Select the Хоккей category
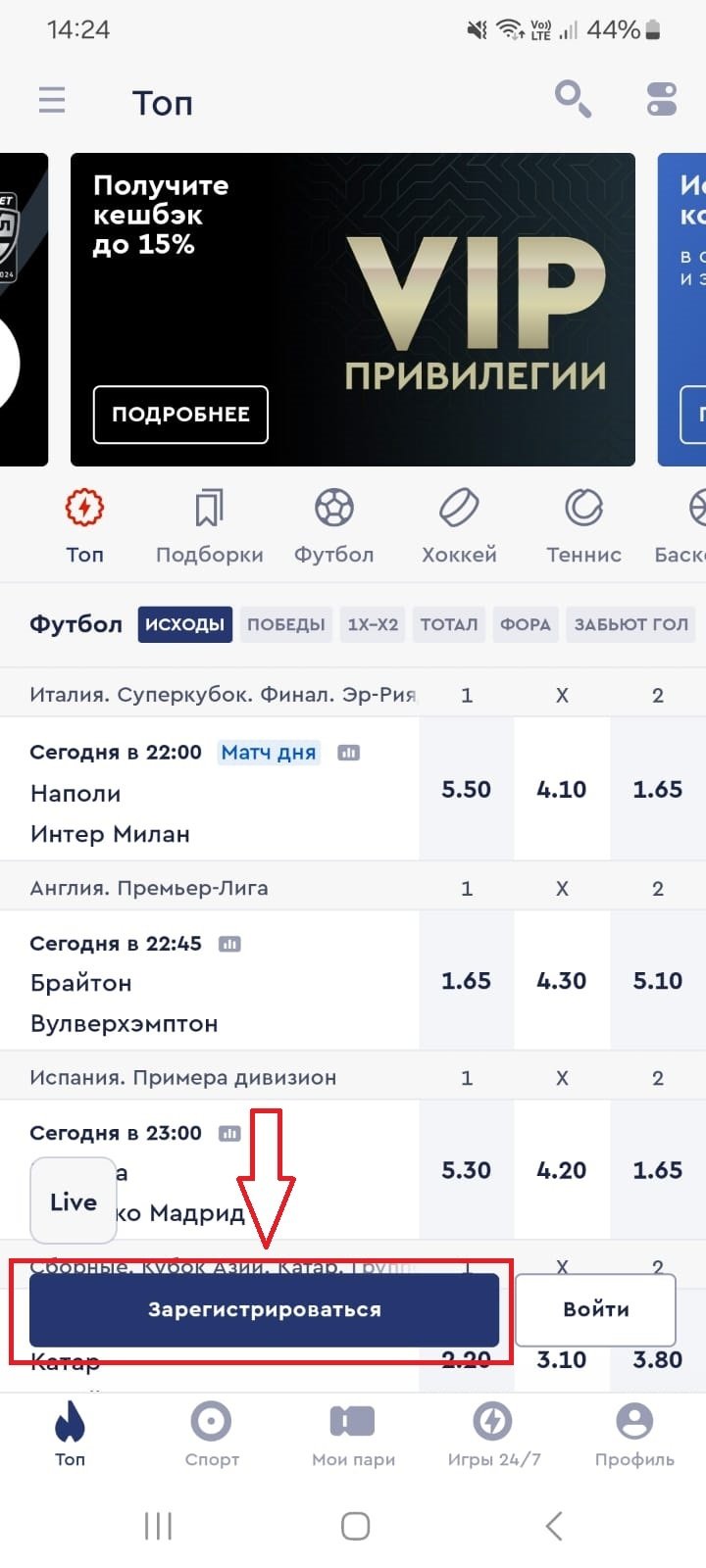 click(459, 527)
